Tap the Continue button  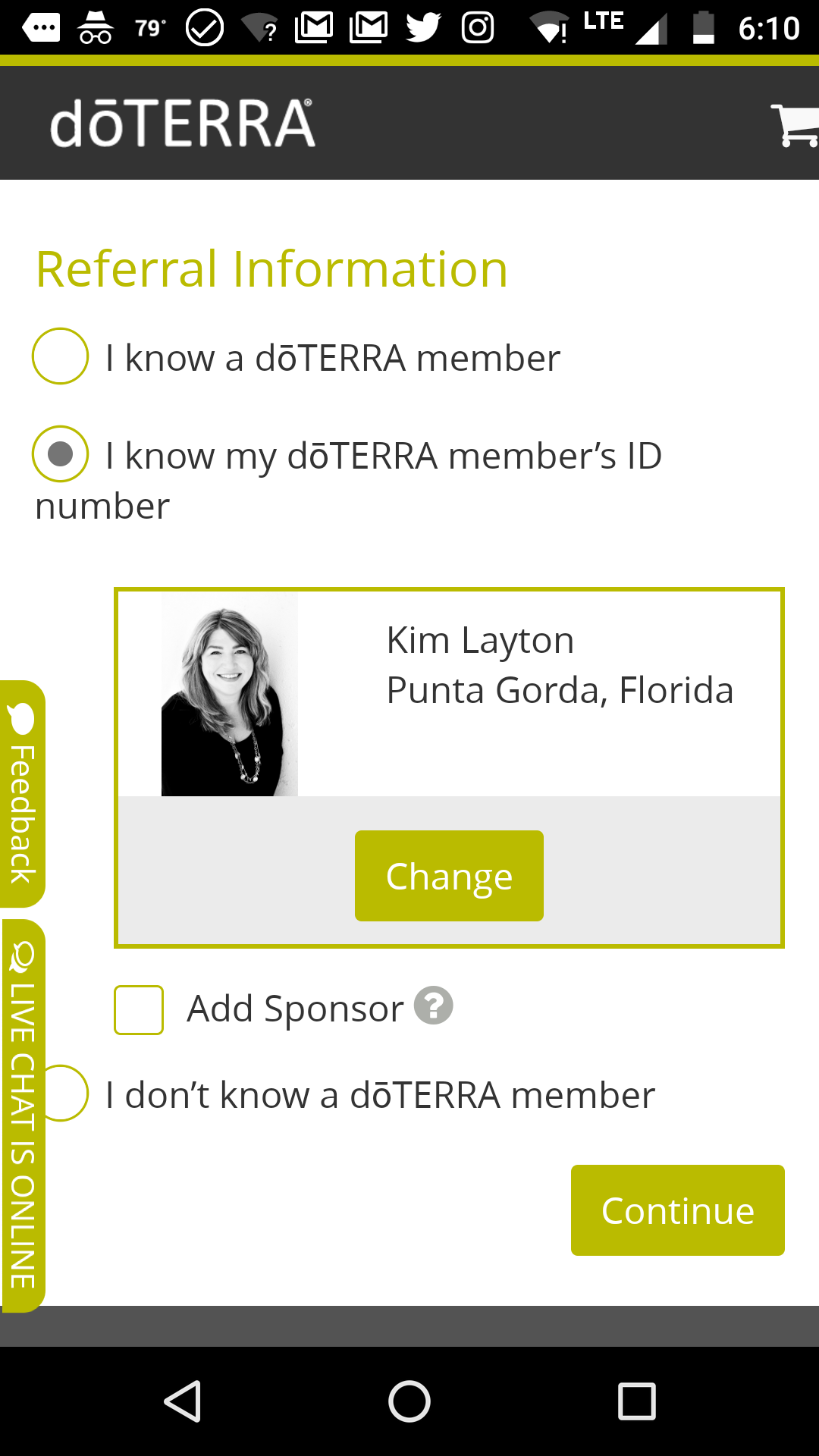coord(678,1210)
